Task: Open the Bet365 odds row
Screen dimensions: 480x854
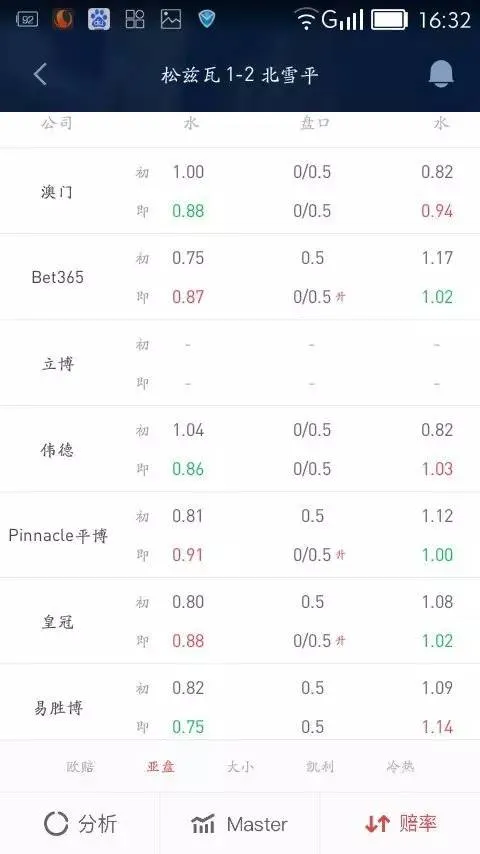Action: (x=240, y=277)
